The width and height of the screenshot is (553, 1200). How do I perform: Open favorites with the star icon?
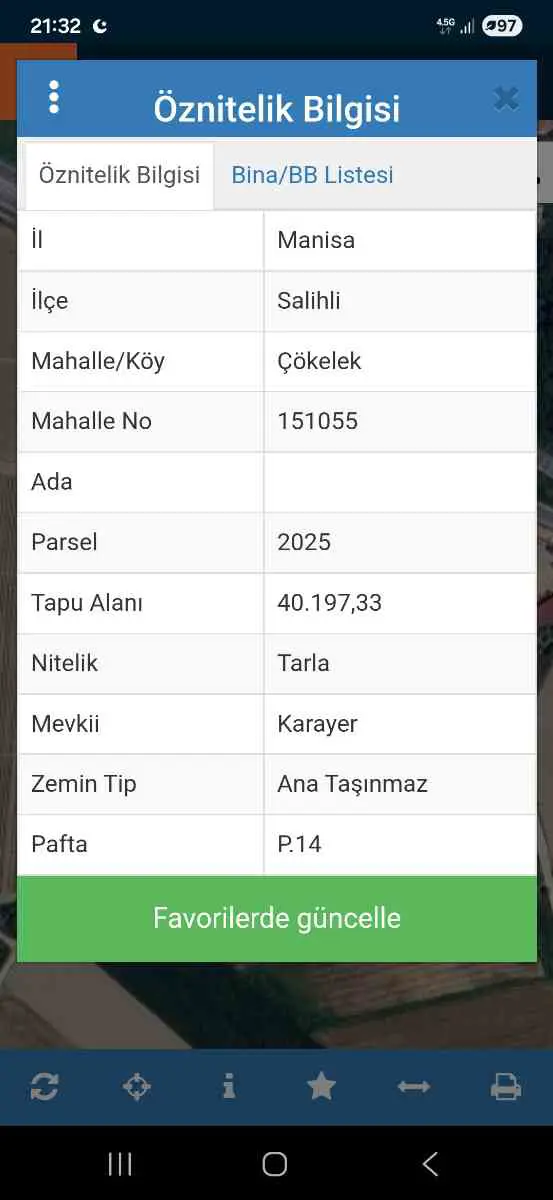pos(321,1086)
